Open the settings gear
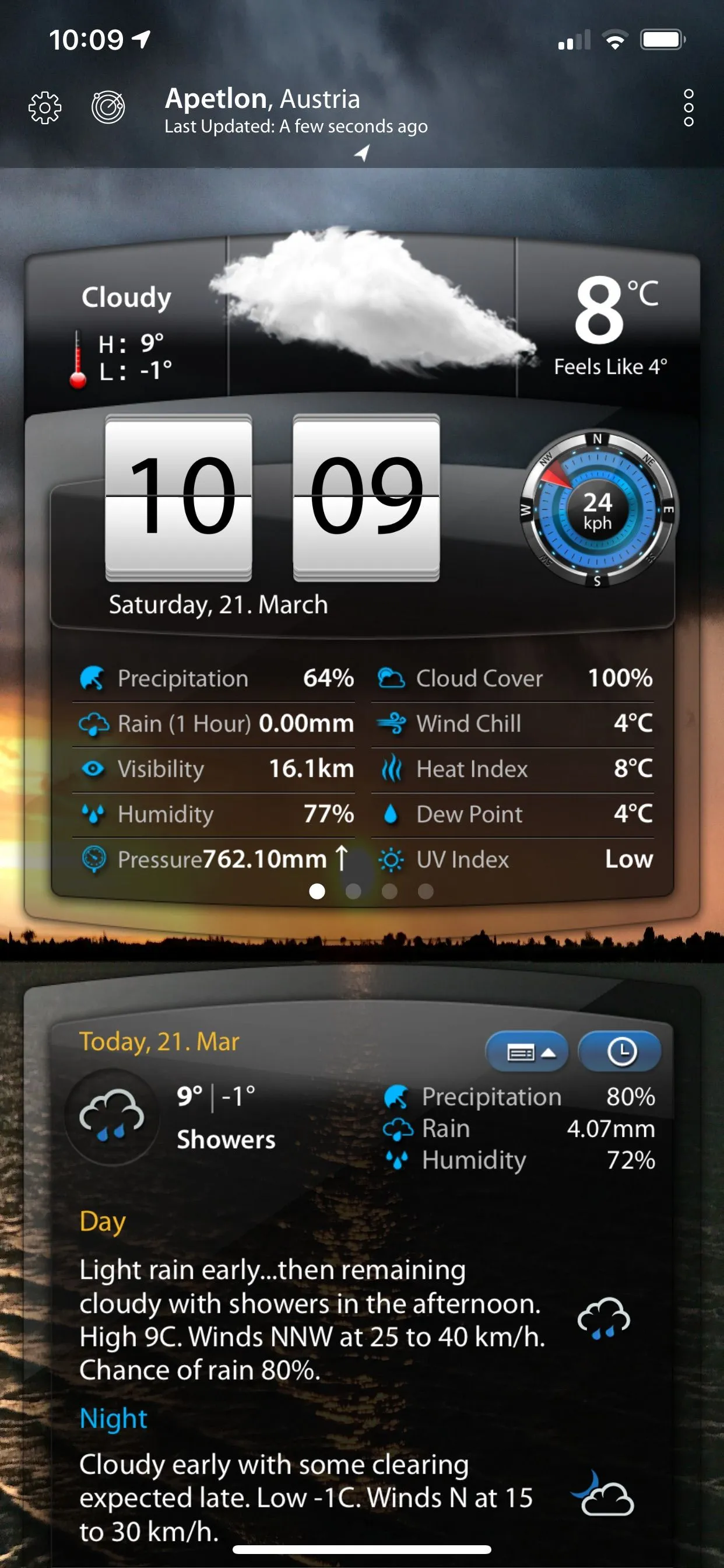This screenshot has height=1568, width=724. (x=45, y=108)
